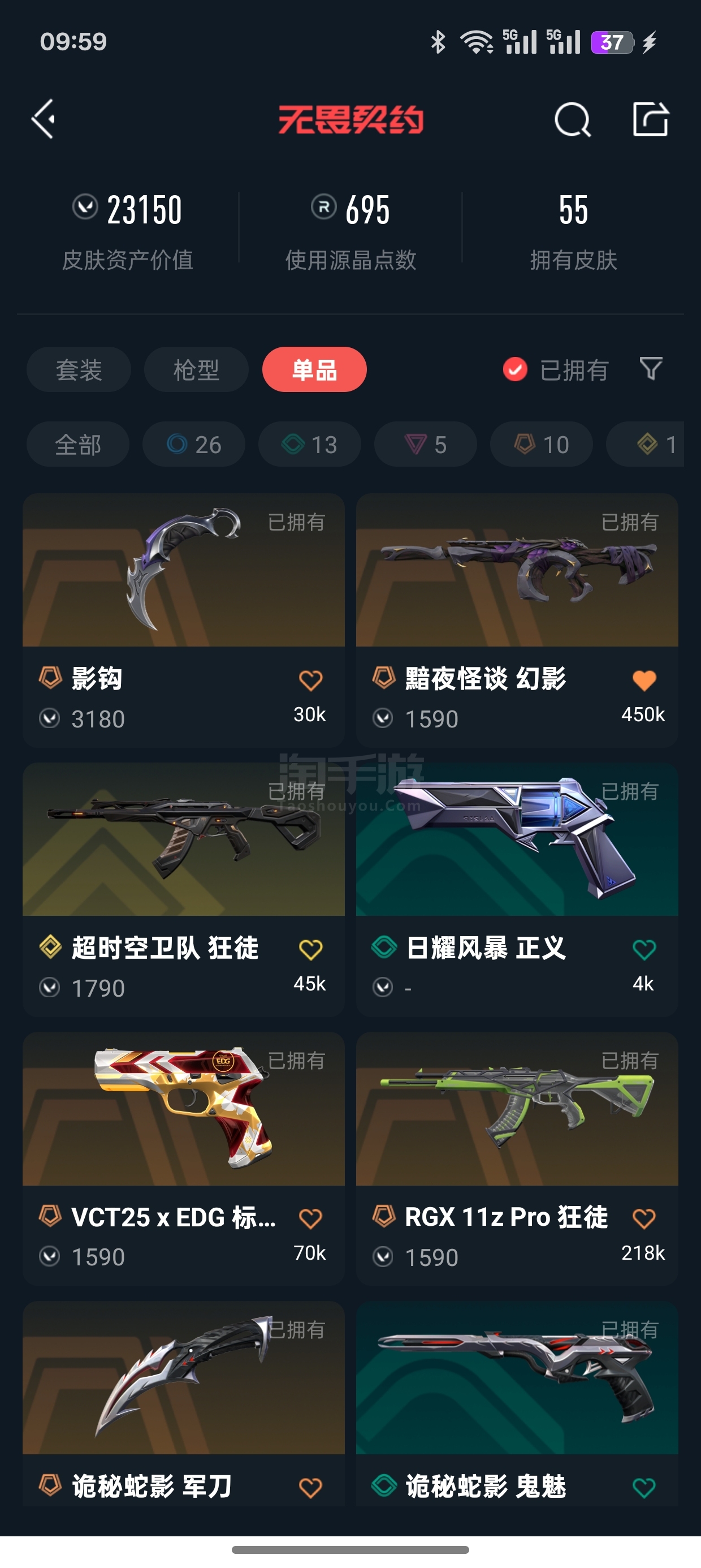Filter by the orange tier chip 10

click(x=542, y=445)
